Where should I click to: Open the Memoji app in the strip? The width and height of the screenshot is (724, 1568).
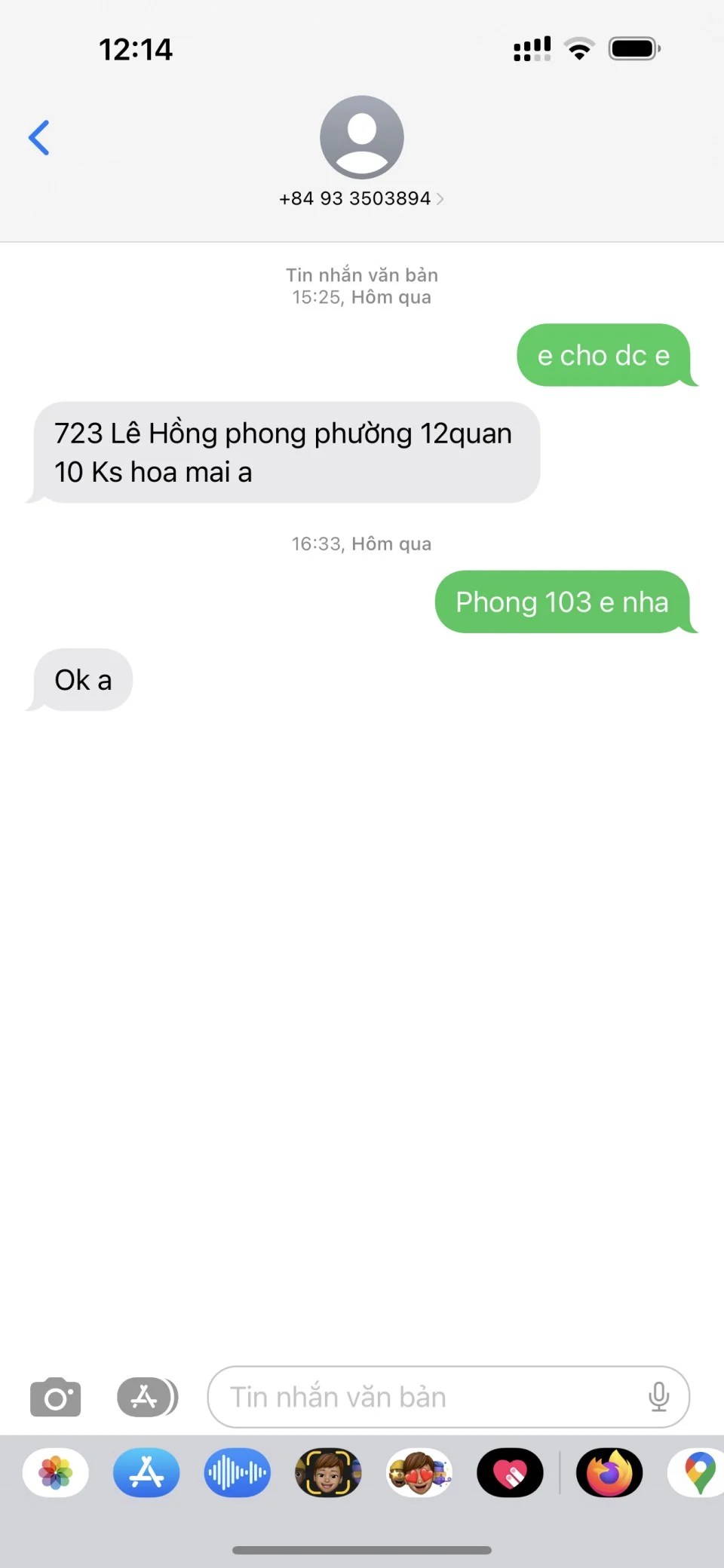pos(328,1472)
